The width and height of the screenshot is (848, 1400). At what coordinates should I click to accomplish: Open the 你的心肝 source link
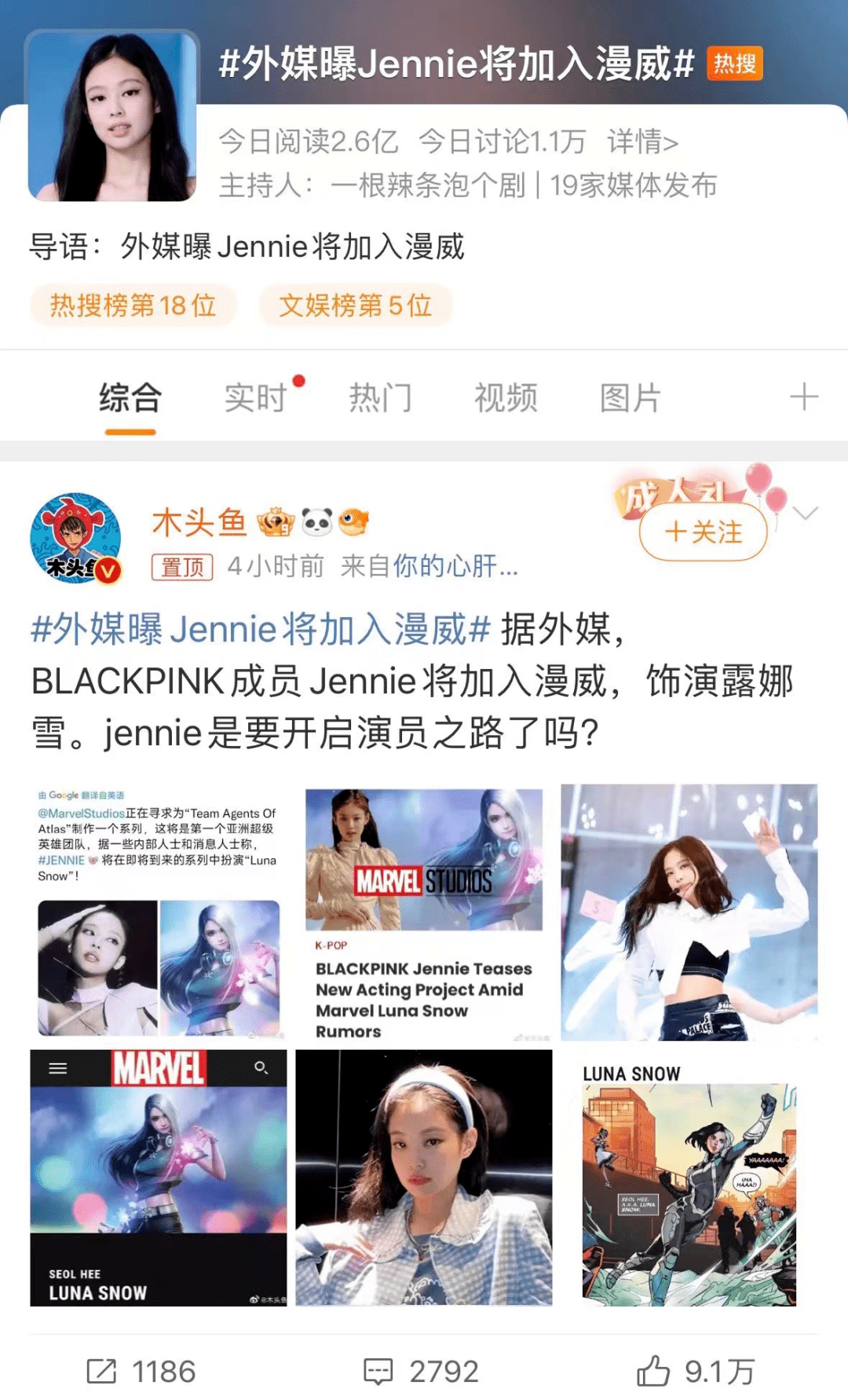coord(455,566)
